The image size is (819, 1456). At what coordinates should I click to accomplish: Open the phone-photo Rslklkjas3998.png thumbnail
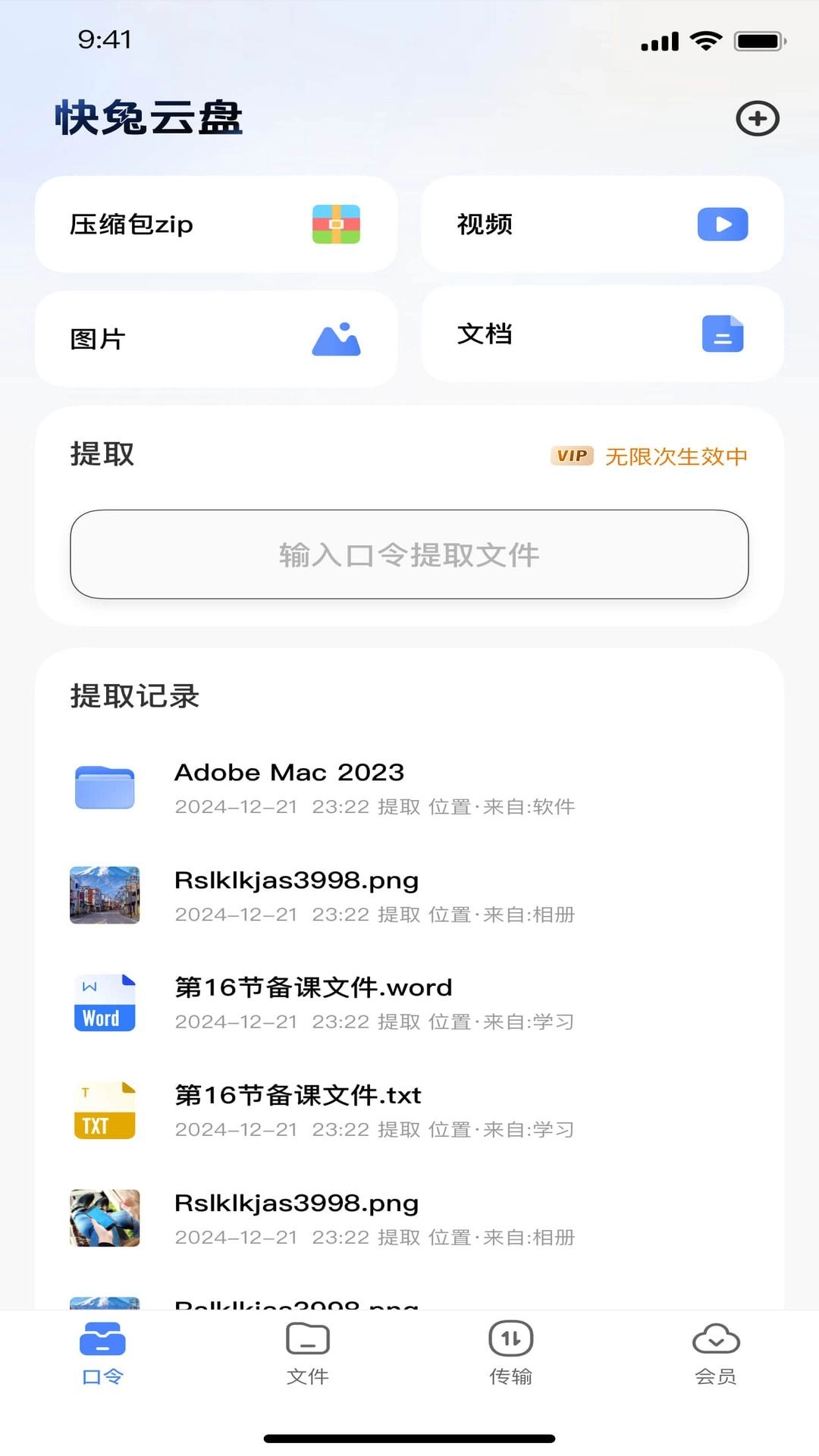click(x=104, y=1219)
